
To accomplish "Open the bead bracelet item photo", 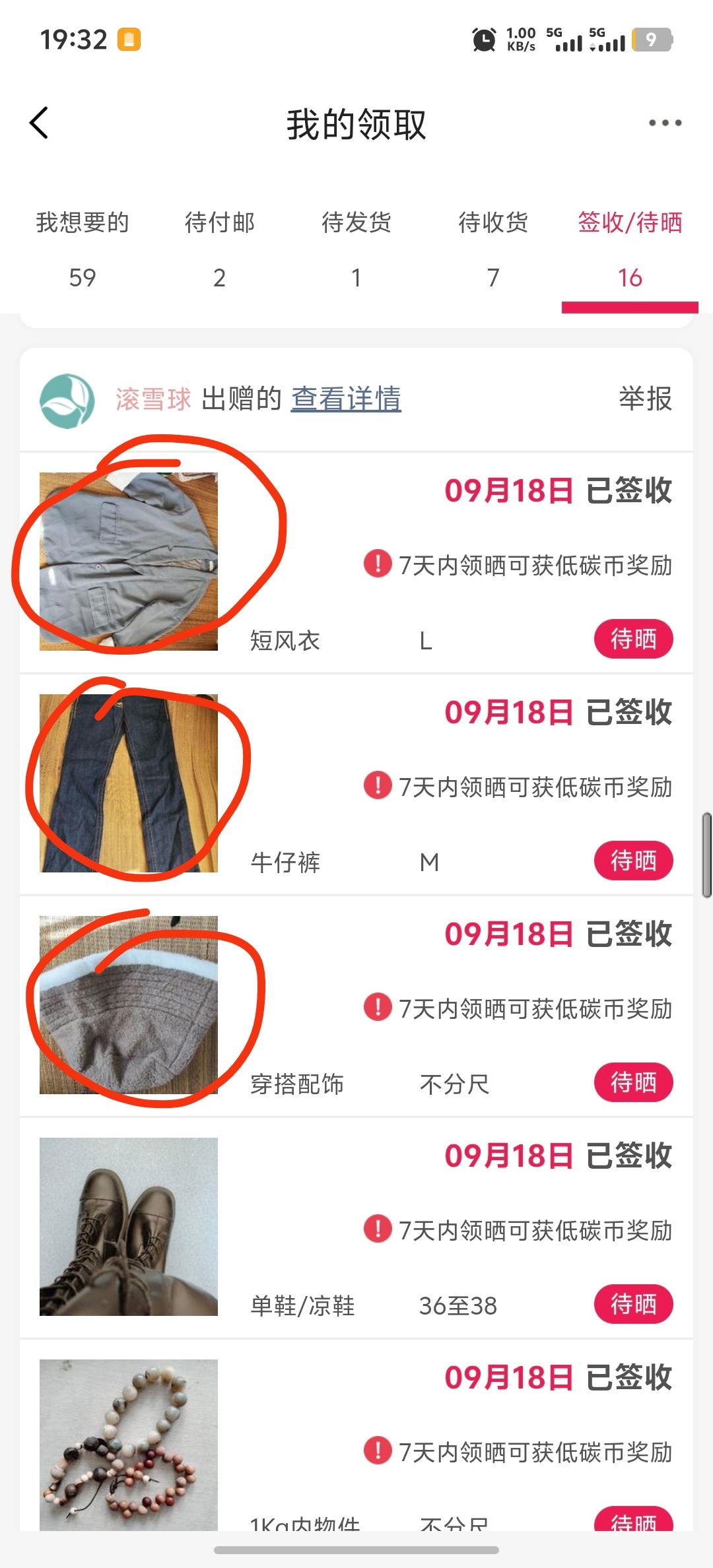I will click(x=129, y=1444).
